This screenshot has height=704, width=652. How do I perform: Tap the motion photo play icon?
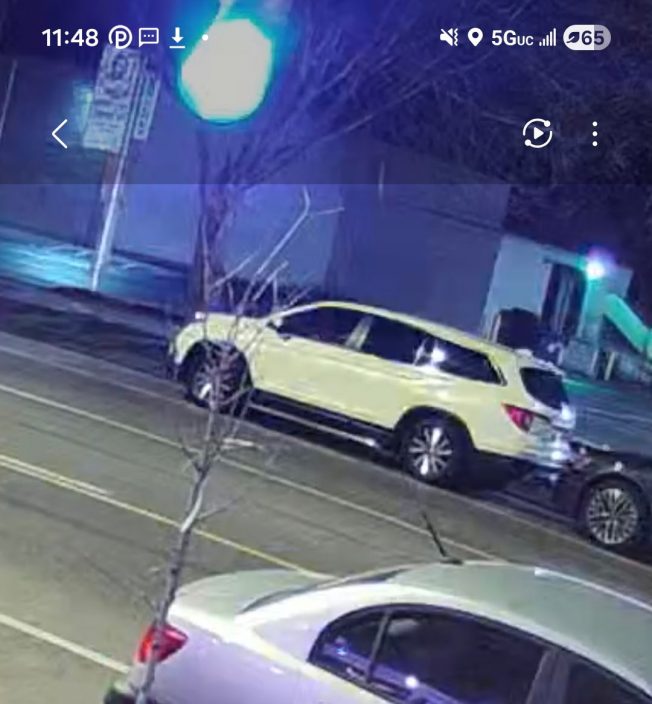point(537,134)
